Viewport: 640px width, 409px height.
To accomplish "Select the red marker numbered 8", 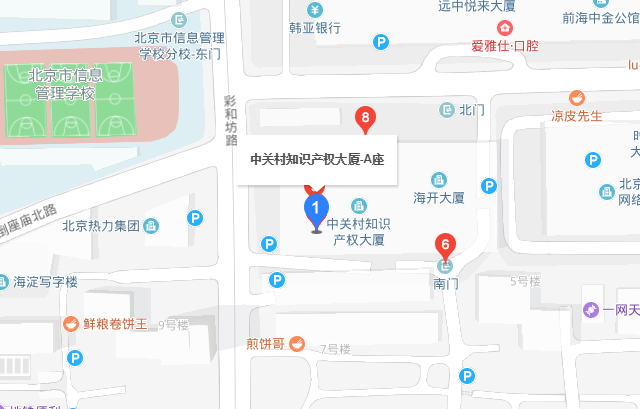I will (x=366, y=119).
